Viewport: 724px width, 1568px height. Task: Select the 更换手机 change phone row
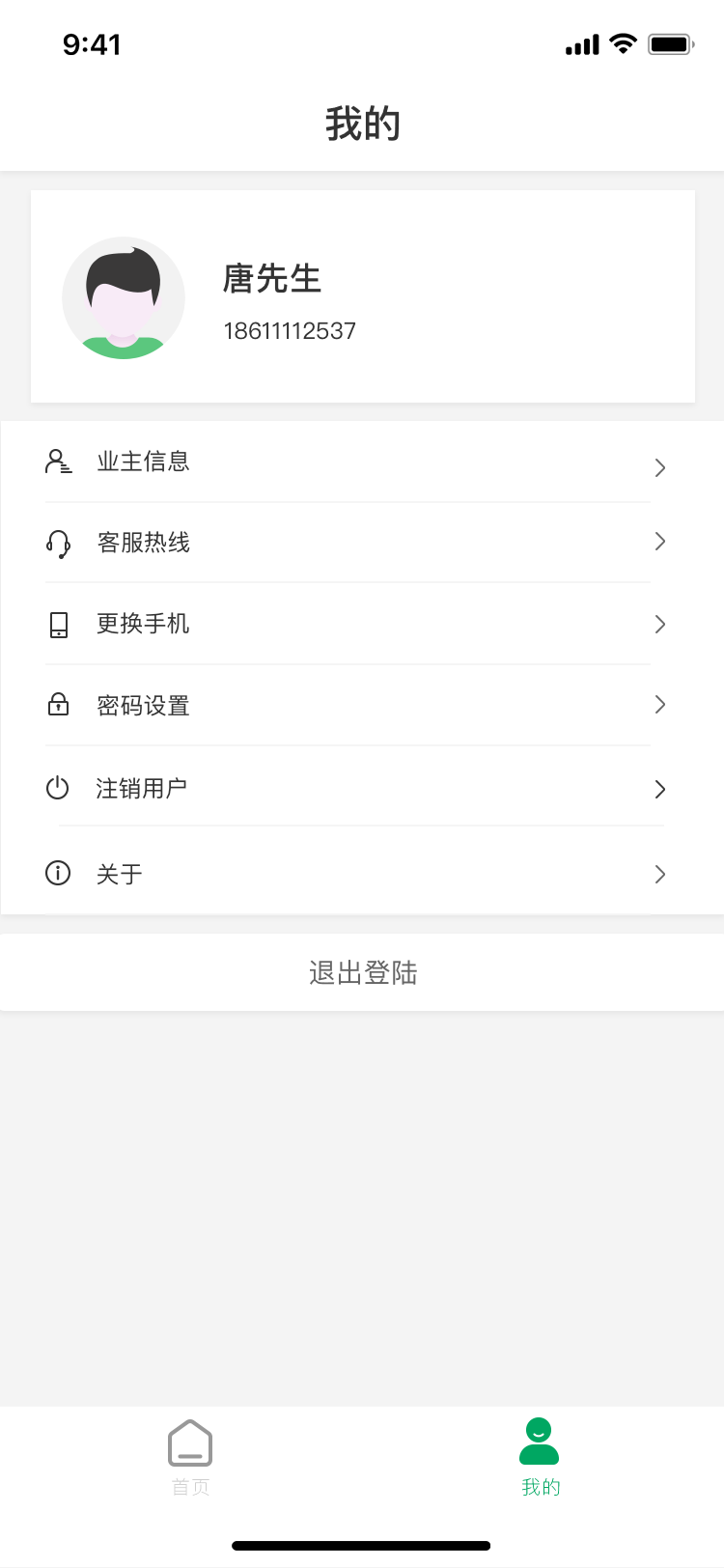[x=362, y=624]
